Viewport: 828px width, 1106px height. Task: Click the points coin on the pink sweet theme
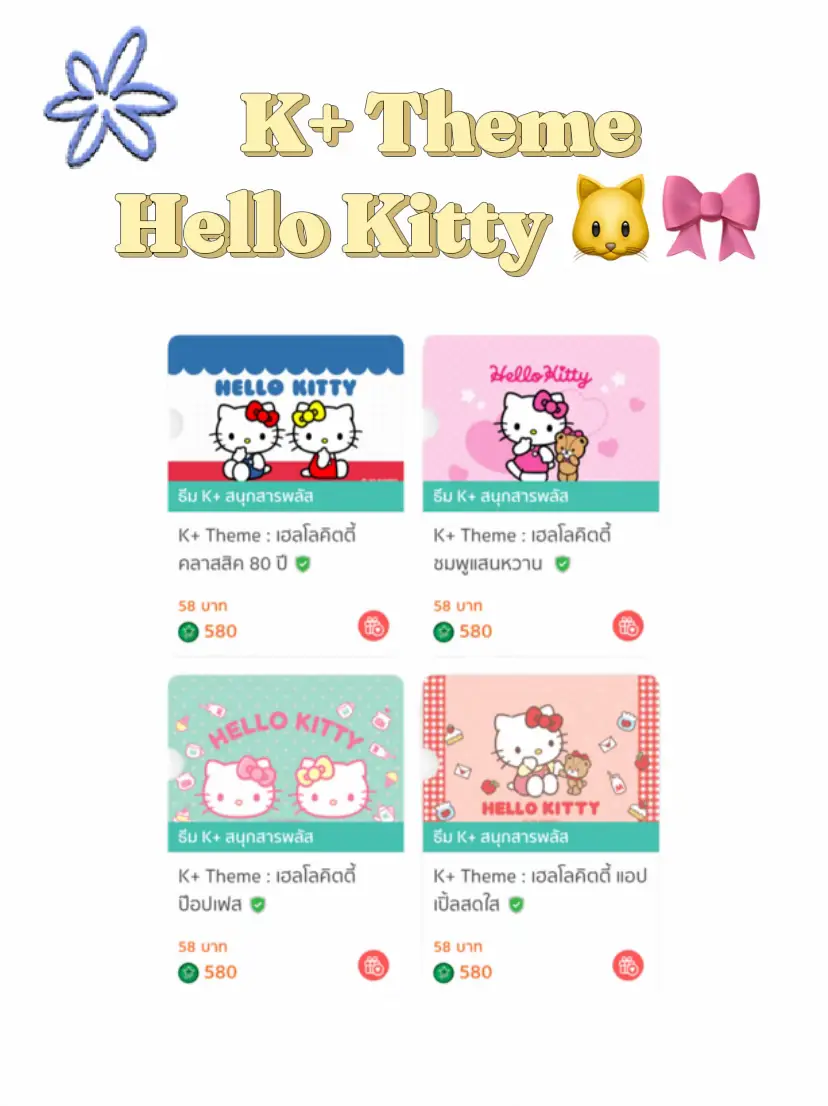pos(443,631)
